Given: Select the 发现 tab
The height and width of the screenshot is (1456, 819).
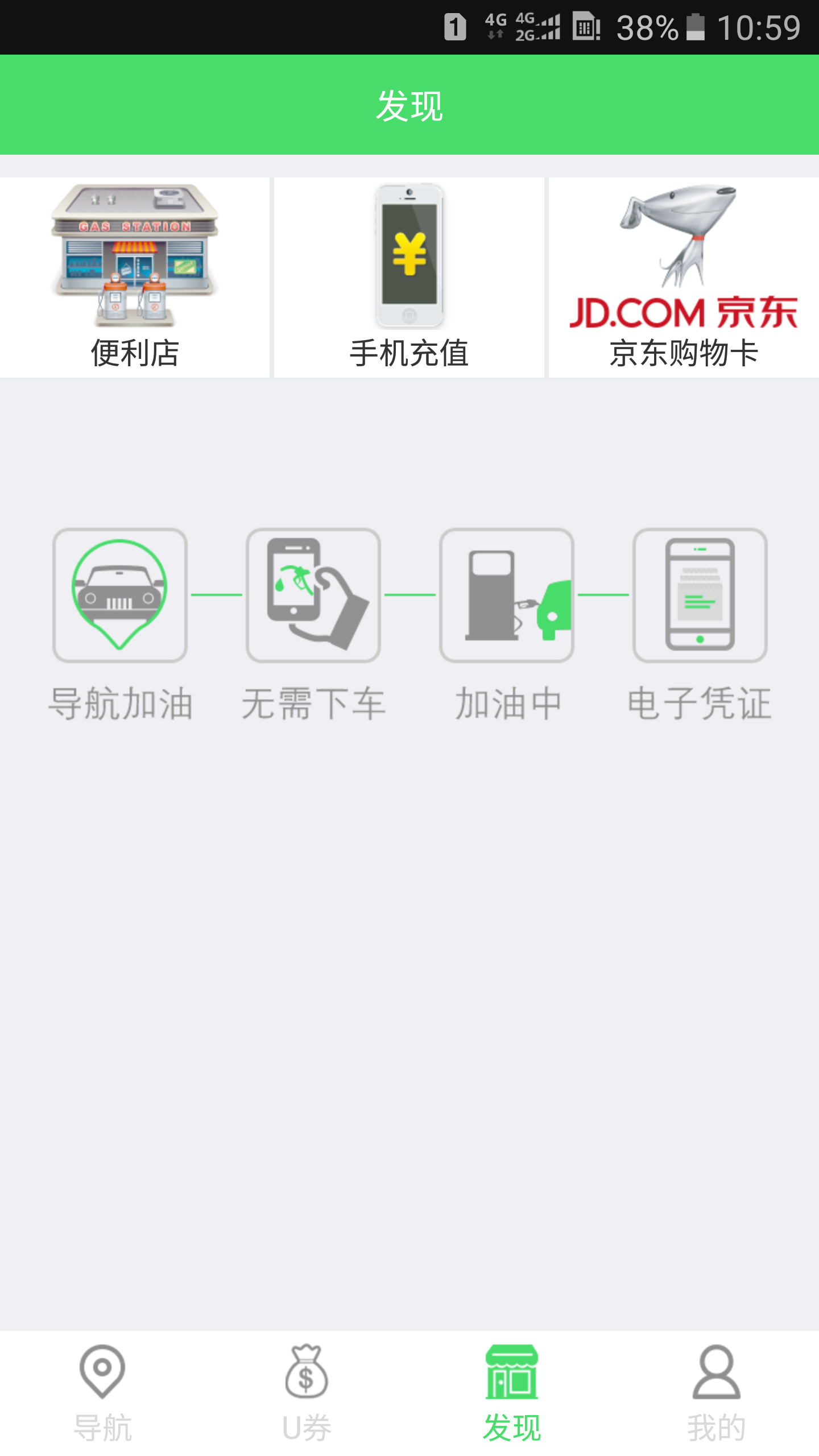Looking at the screenshot, I should point(512,1393).
